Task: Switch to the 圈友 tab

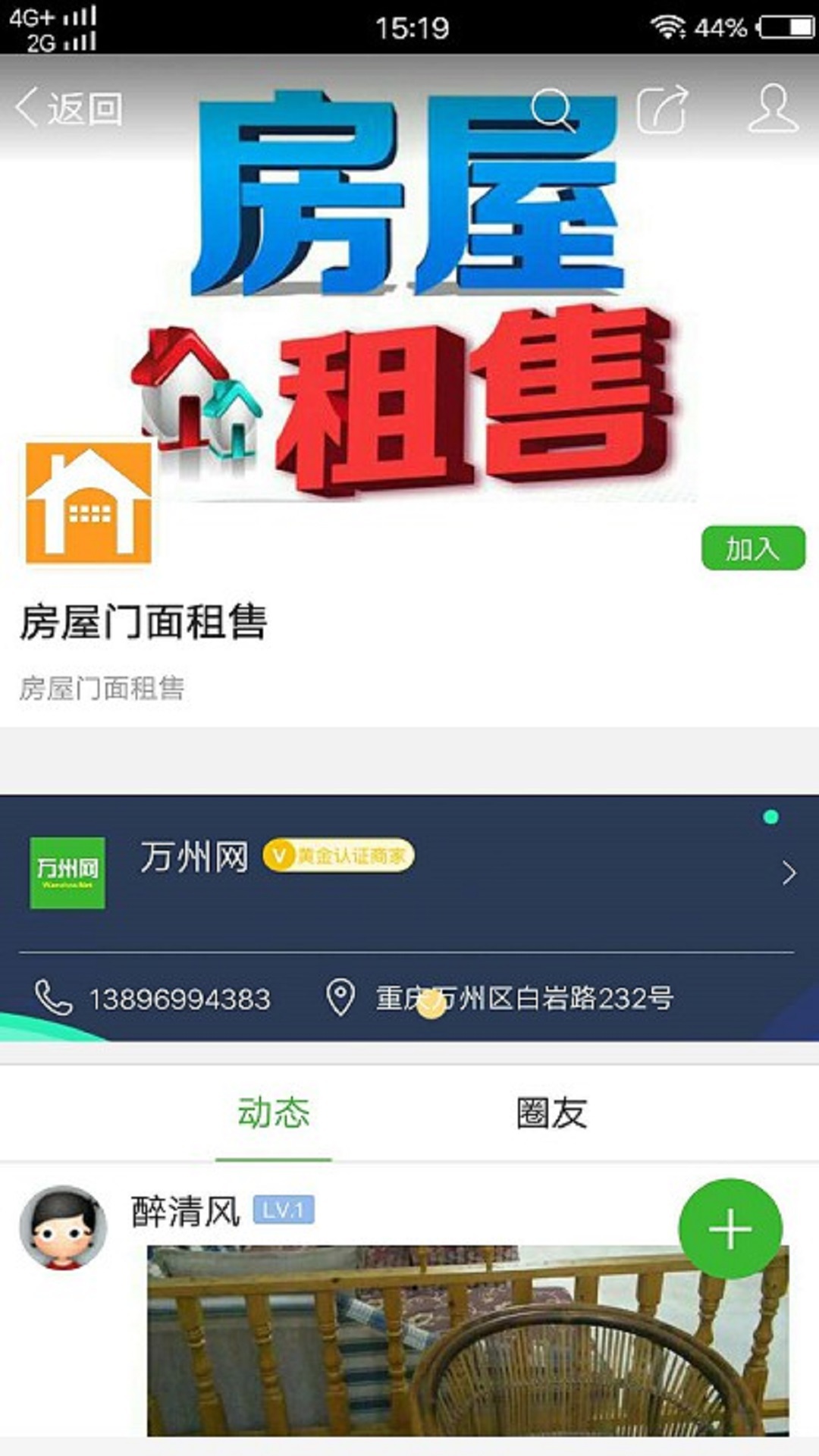Action: (x=552, y=1114)
